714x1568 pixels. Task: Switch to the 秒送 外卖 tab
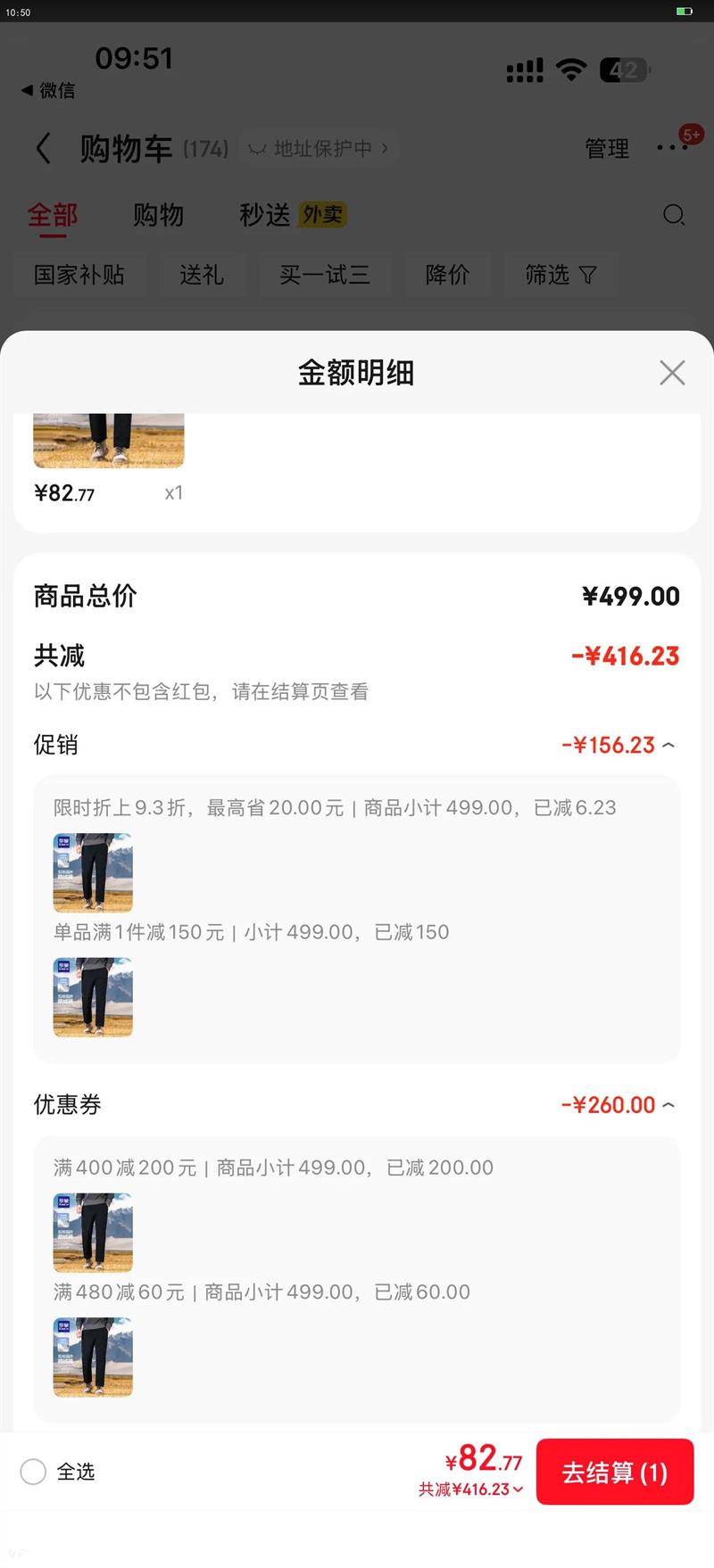(292, 216)
